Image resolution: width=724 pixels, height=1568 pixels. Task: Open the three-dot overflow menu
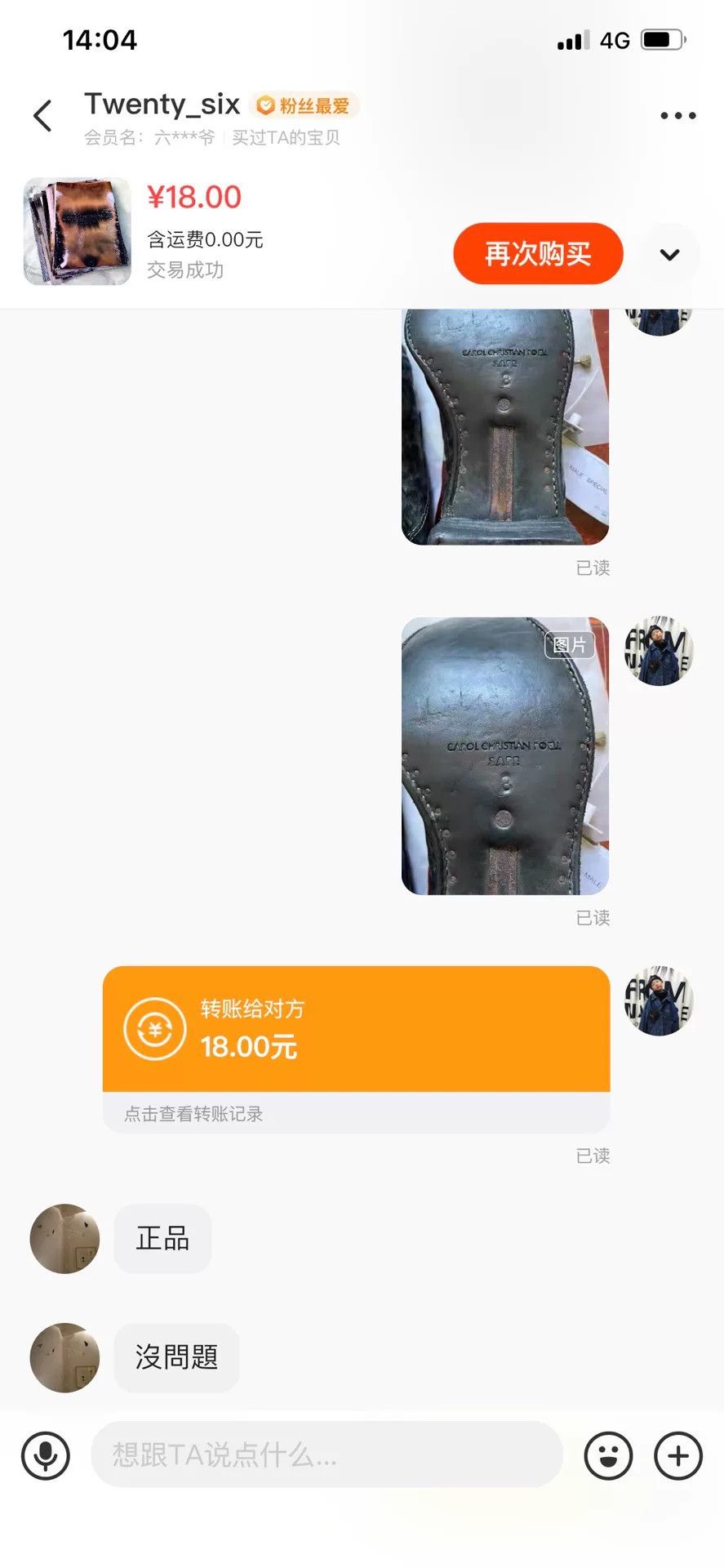pyautogui.click(x=677, y=116)
